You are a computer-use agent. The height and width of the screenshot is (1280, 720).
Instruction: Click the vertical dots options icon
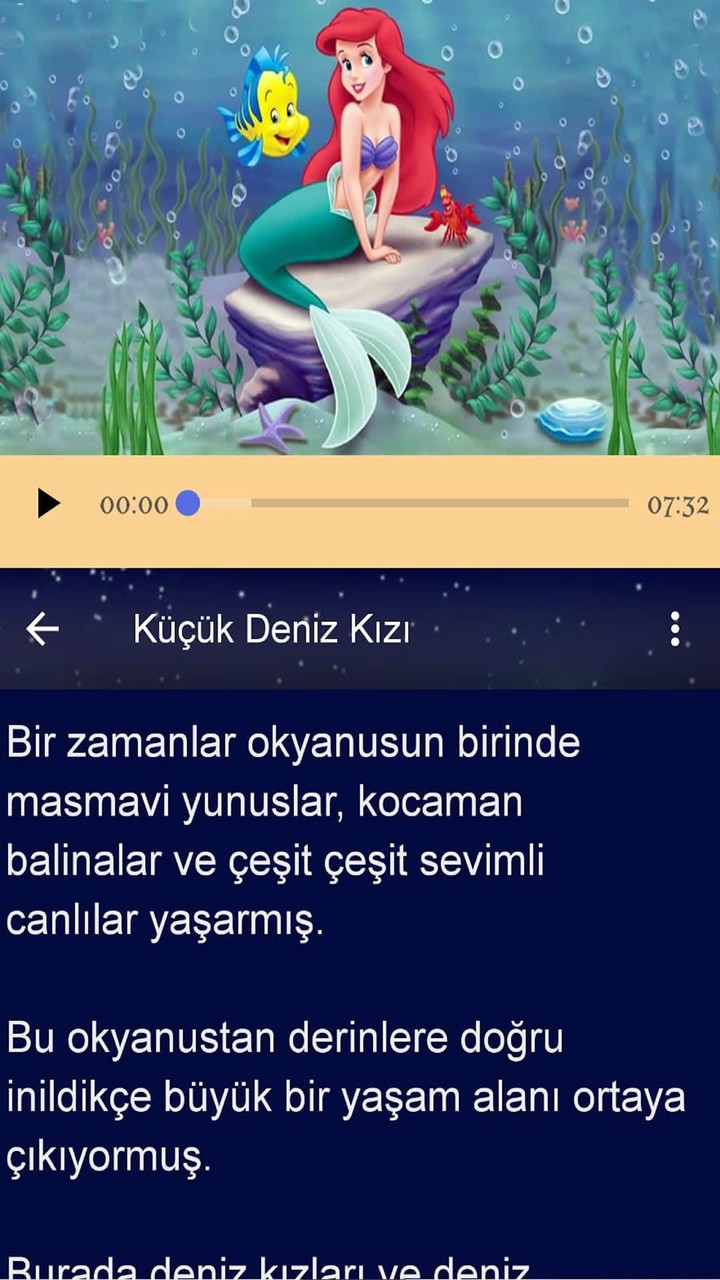click(x=675, y=629)
